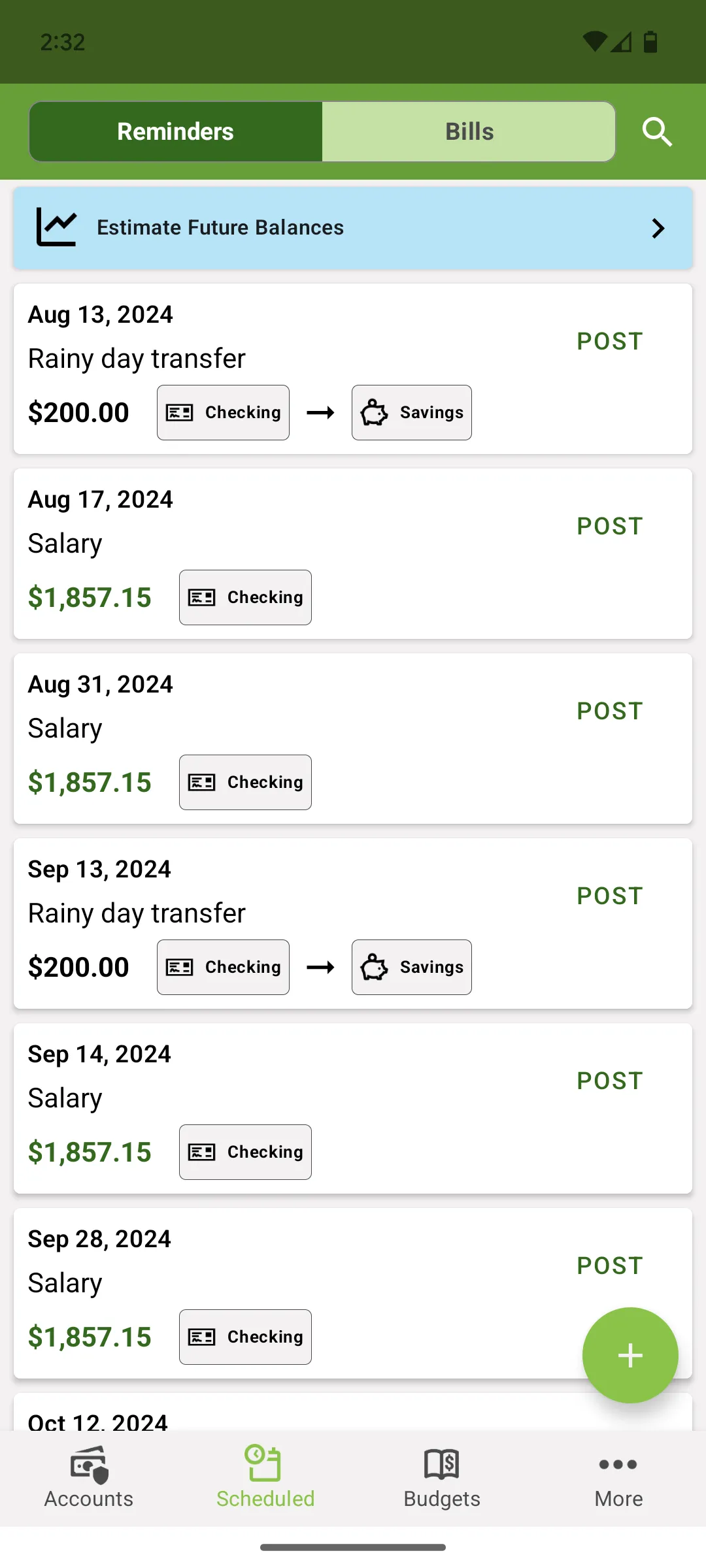Screen dimensions: 706x1568
Task: Post the Aug 13 Rainy day transfer
Action: click(609, 340)
